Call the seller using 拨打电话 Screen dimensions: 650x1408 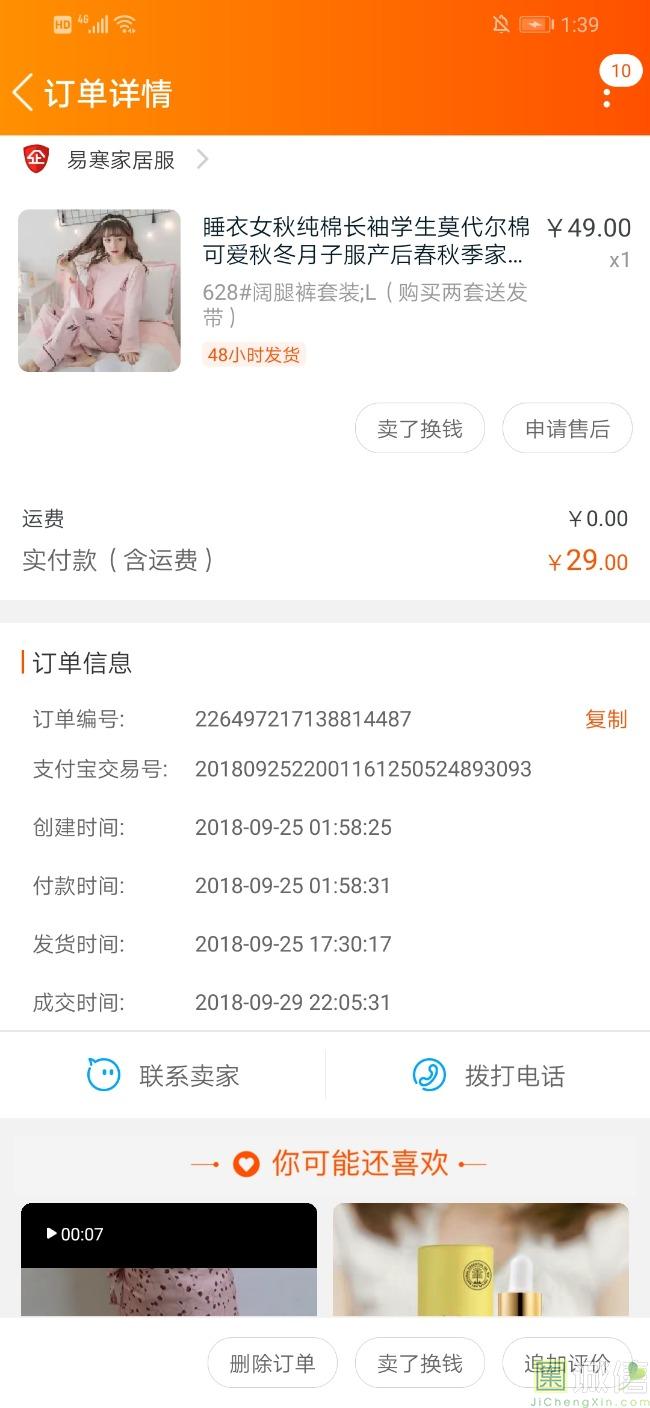pos(488,1075)
